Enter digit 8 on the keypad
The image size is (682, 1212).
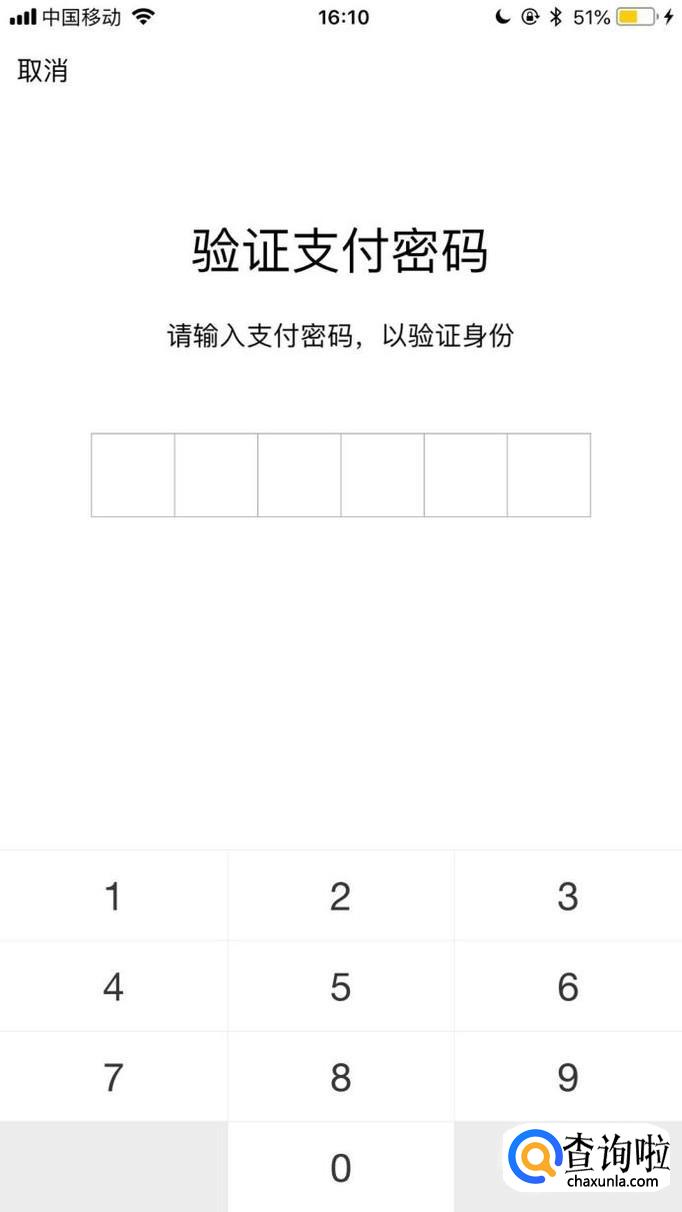point(340,1077)
